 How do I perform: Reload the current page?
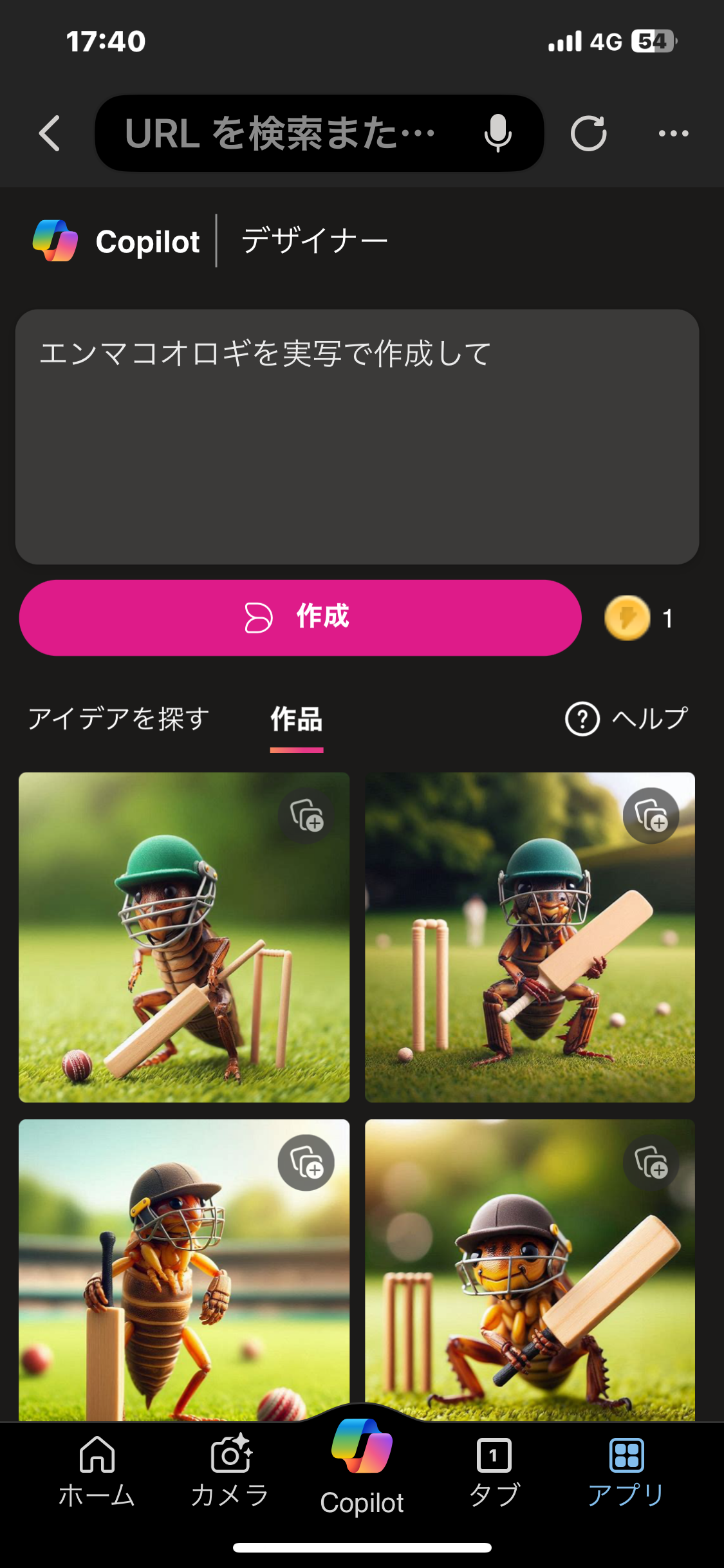click(588, 134)
